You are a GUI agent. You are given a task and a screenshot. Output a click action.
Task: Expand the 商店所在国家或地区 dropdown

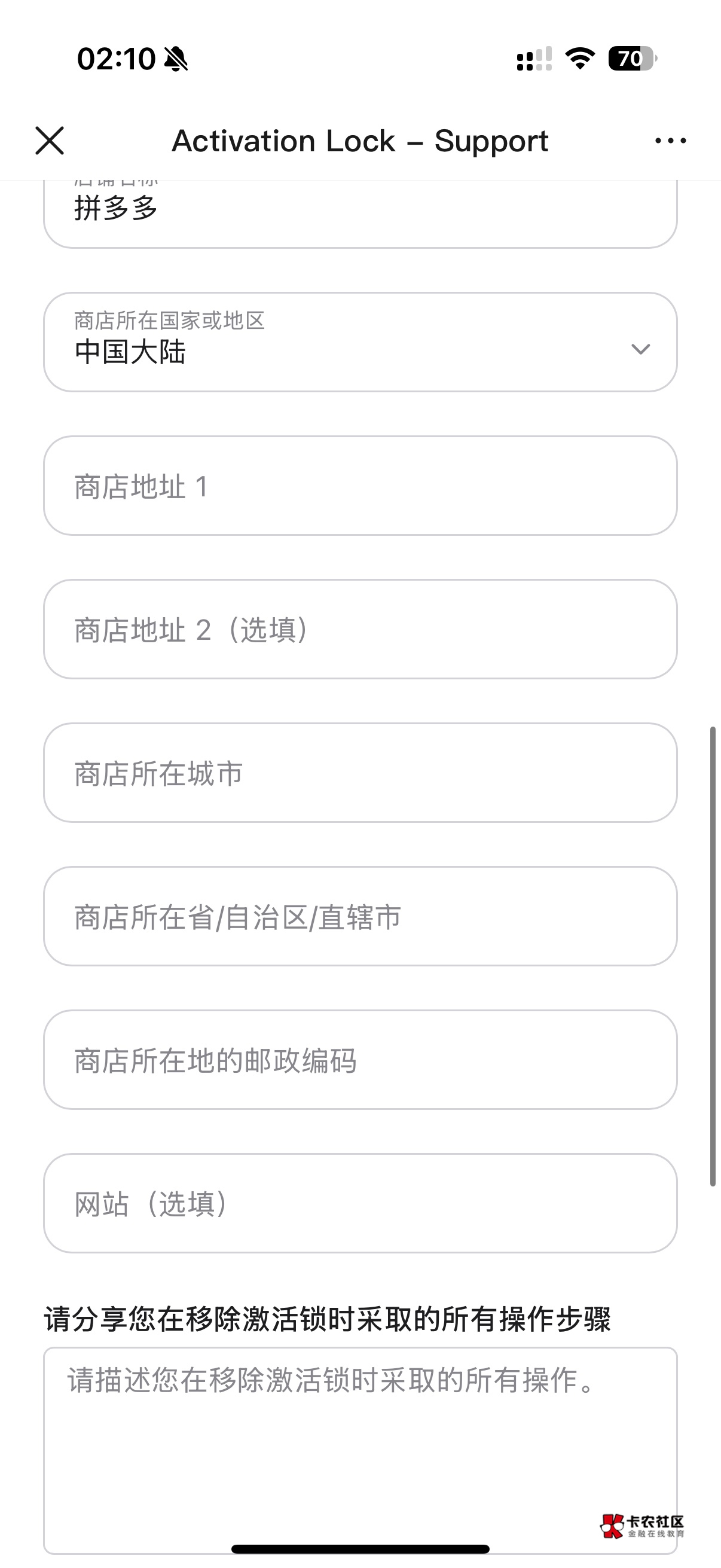359,343
